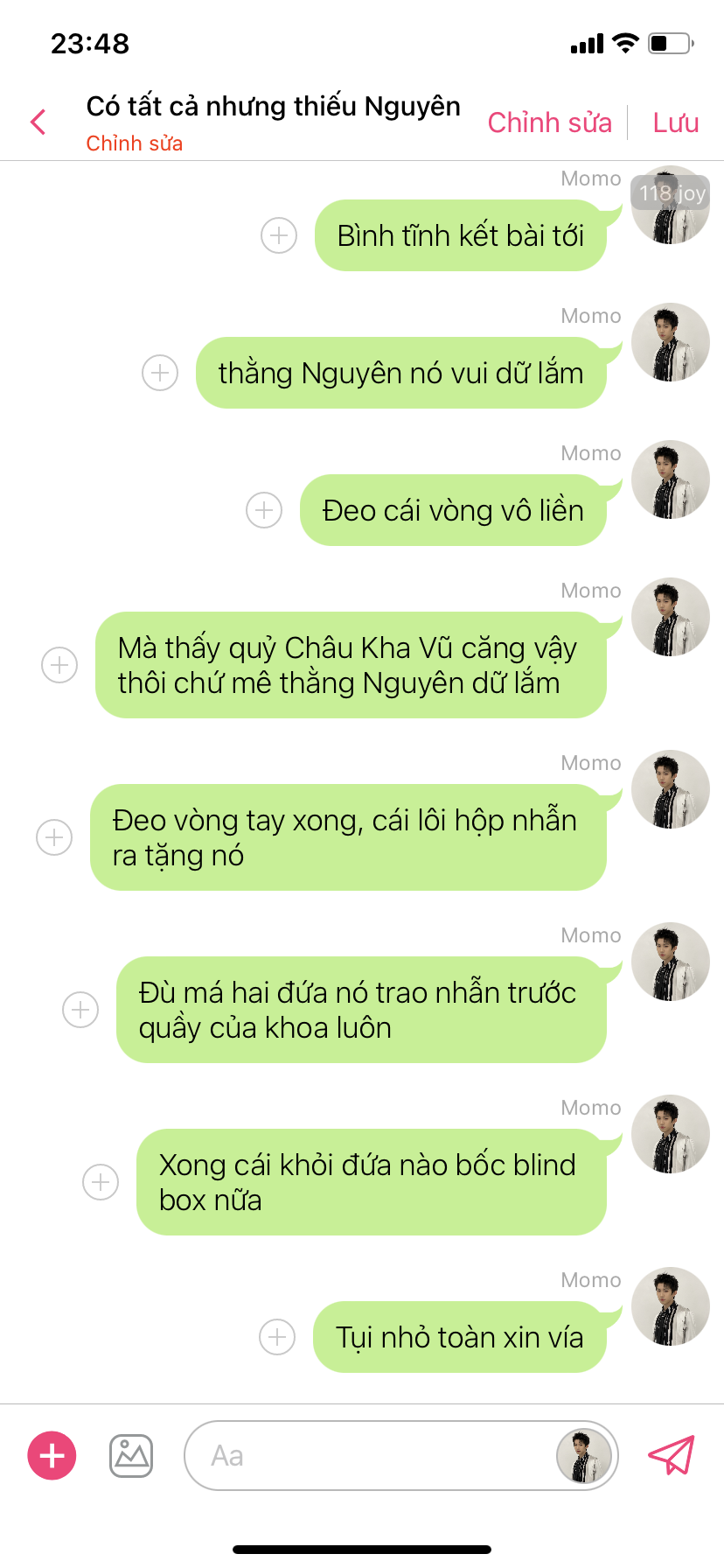Attach a picture with the image icon
Image resolution: width=724 pixels, height=1568 pixels.
(x=131, y=1456)
